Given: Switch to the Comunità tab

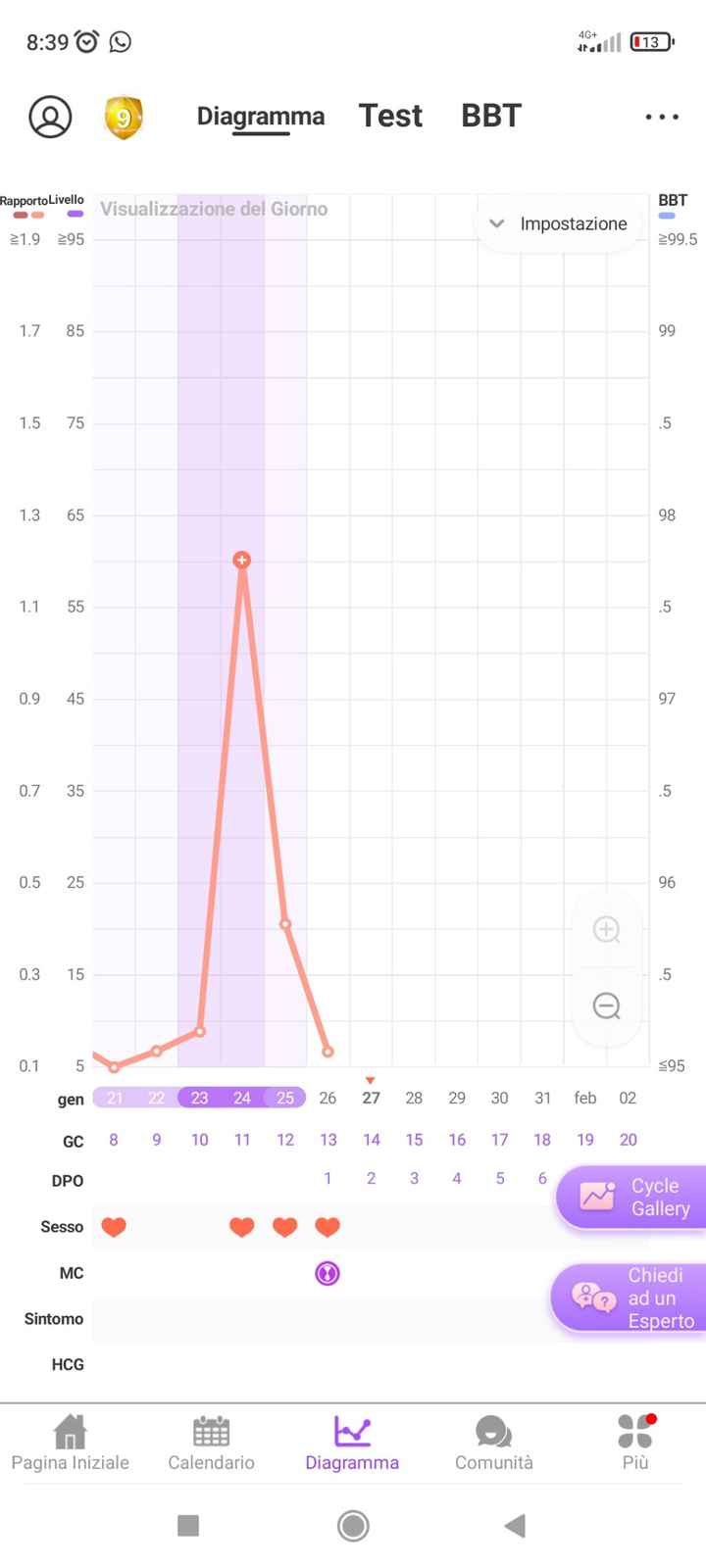Looking at the screenshot, I should (x=493, y=1443).
